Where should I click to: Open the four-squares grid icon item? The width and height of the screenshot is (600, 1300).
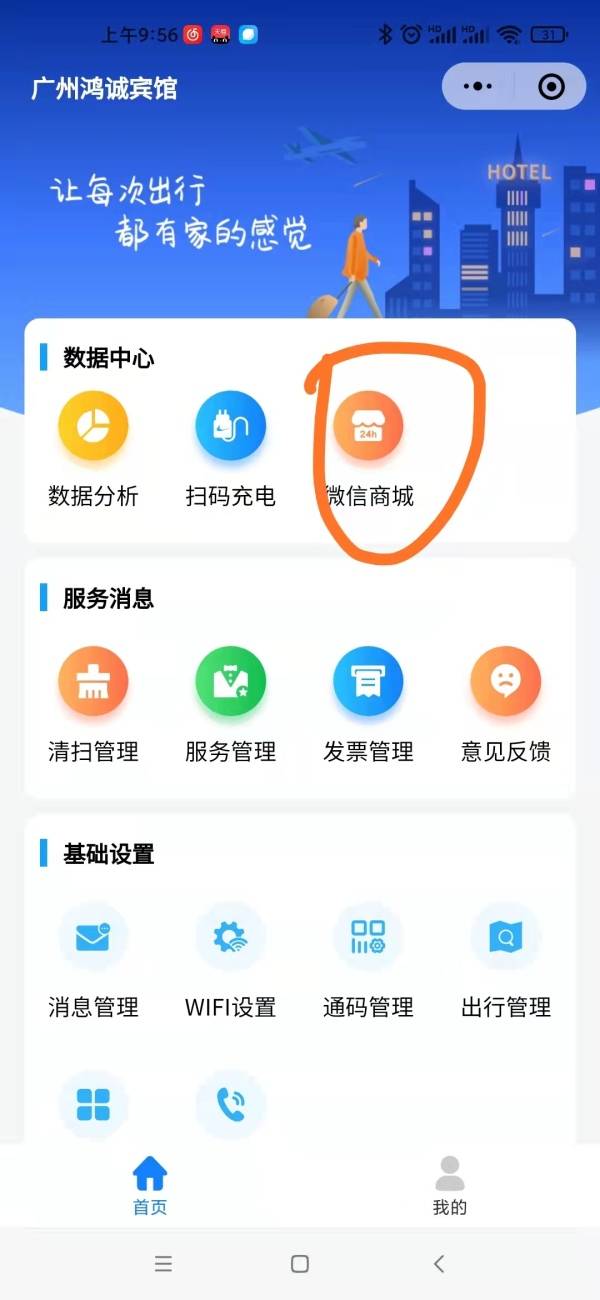pyautogui.click(x=93, y=1105)
